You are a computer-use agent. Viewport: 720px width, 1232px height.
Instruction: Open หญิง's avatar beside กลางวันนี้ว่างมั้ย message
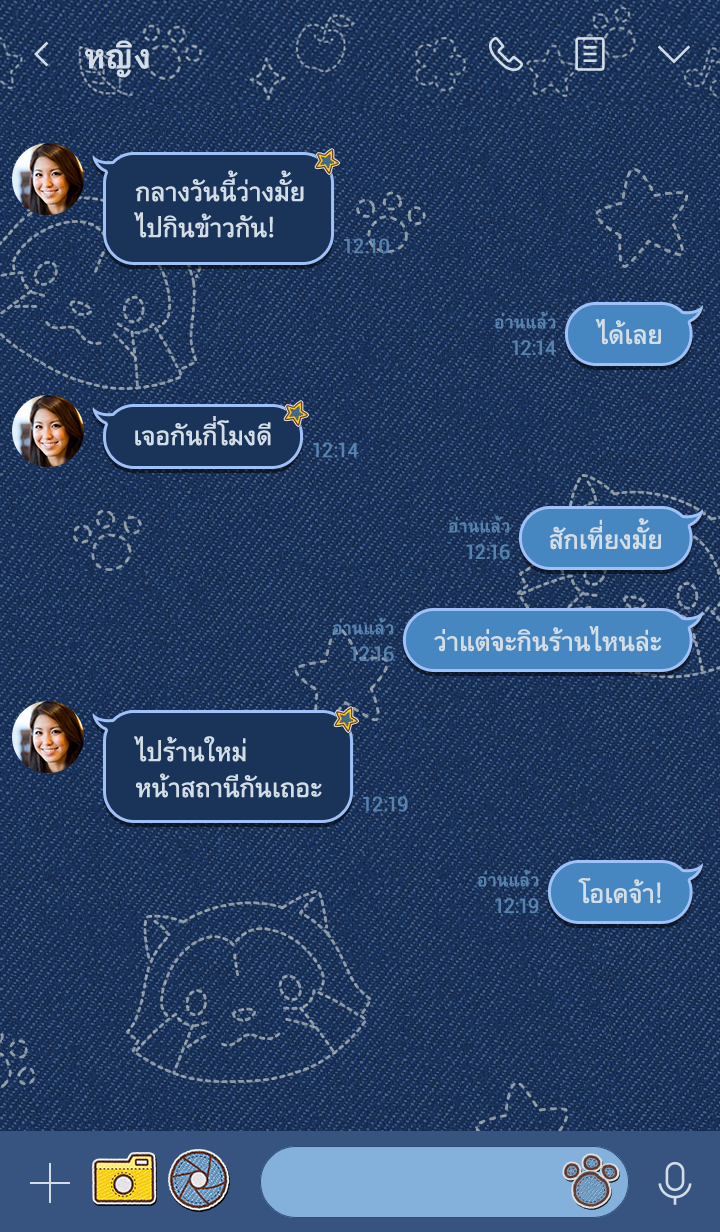[x=48, y=179]
